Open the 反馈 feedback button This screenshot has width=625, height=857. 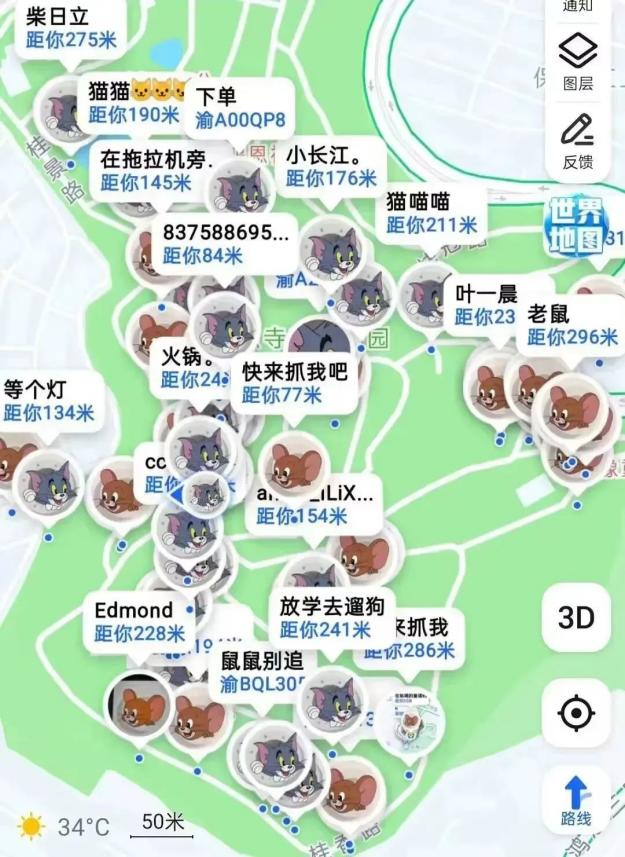tap(577, 141)
